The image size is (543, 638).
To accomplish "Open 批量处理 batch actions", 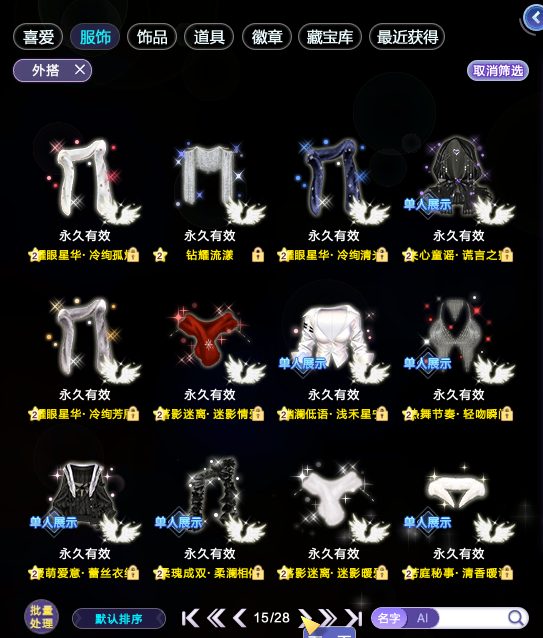I will point(41,617).
